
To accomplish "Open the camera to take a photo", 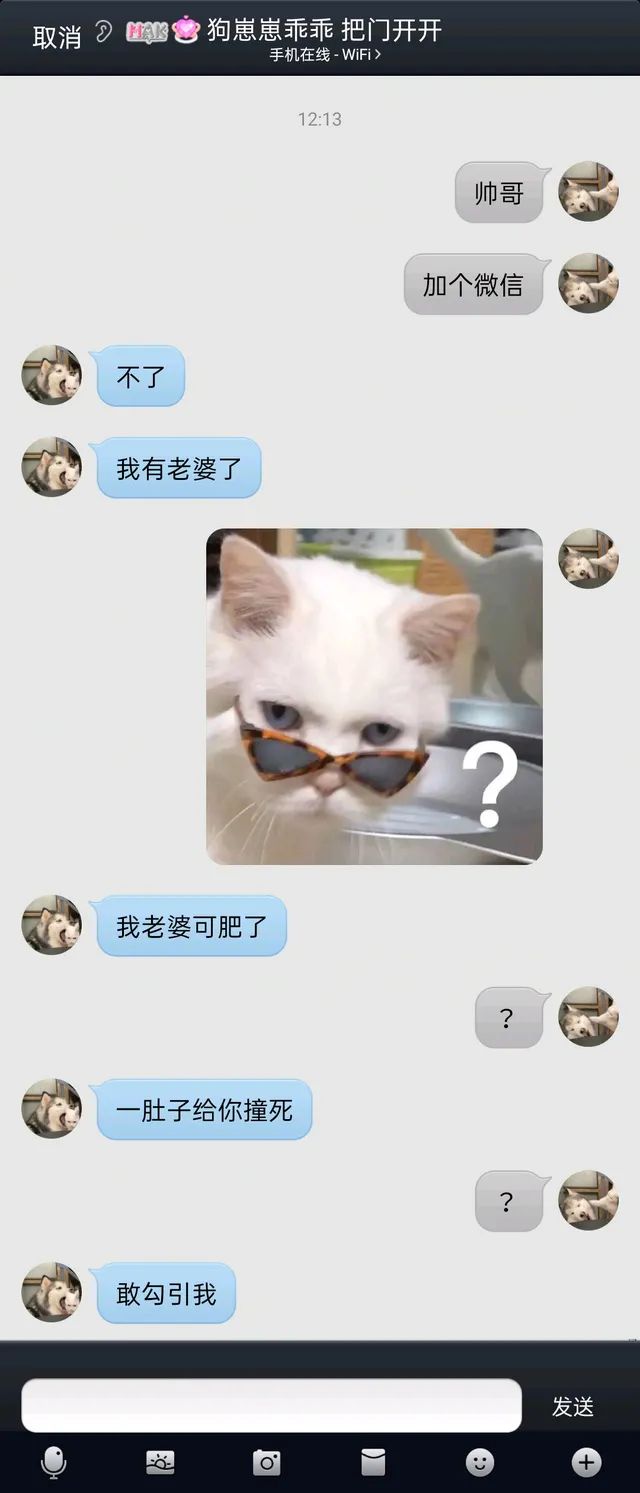I will click(266, 1463).
